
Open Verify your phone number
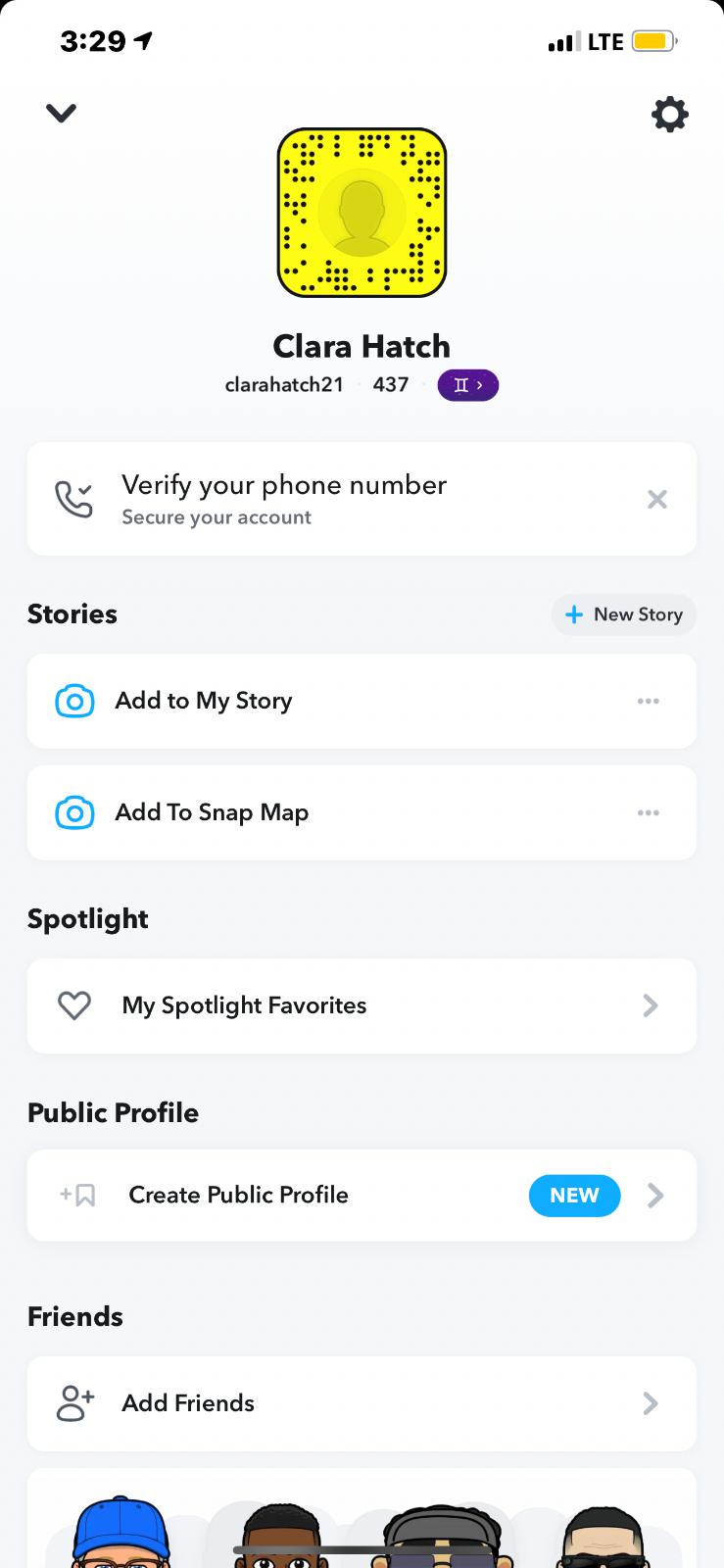284,499
